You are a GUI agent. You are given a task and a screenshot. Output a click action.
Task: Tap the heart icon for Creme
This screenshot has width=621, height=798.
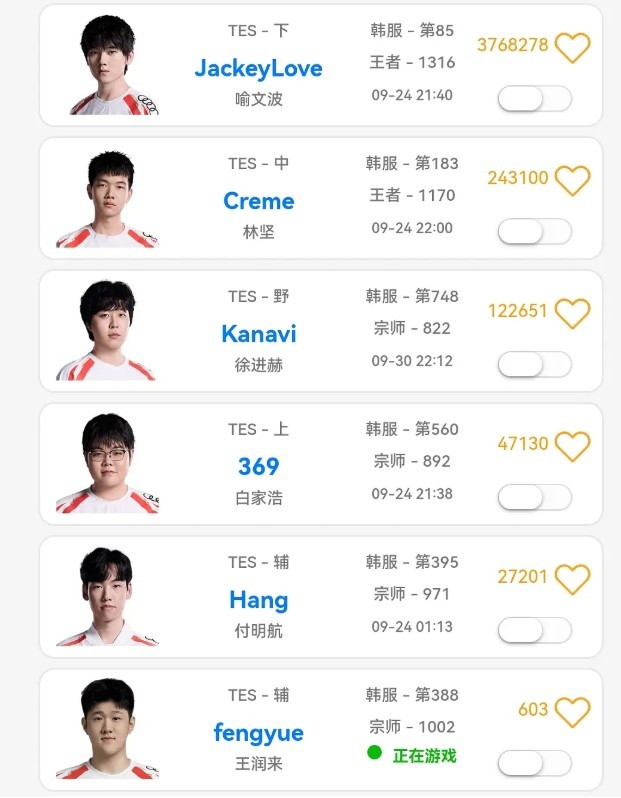coord(573,179)
